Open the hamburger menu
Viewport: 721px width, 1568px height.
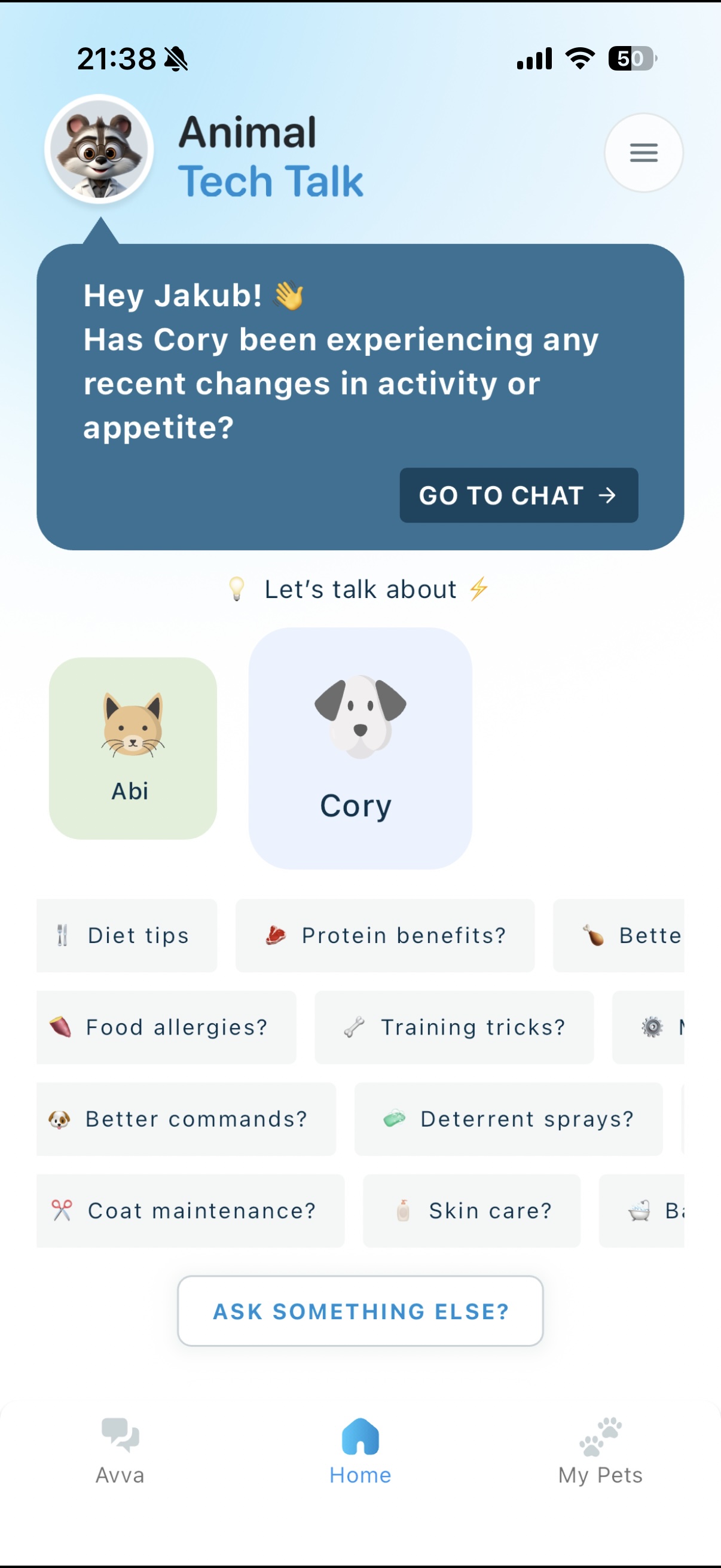[643, 152]
